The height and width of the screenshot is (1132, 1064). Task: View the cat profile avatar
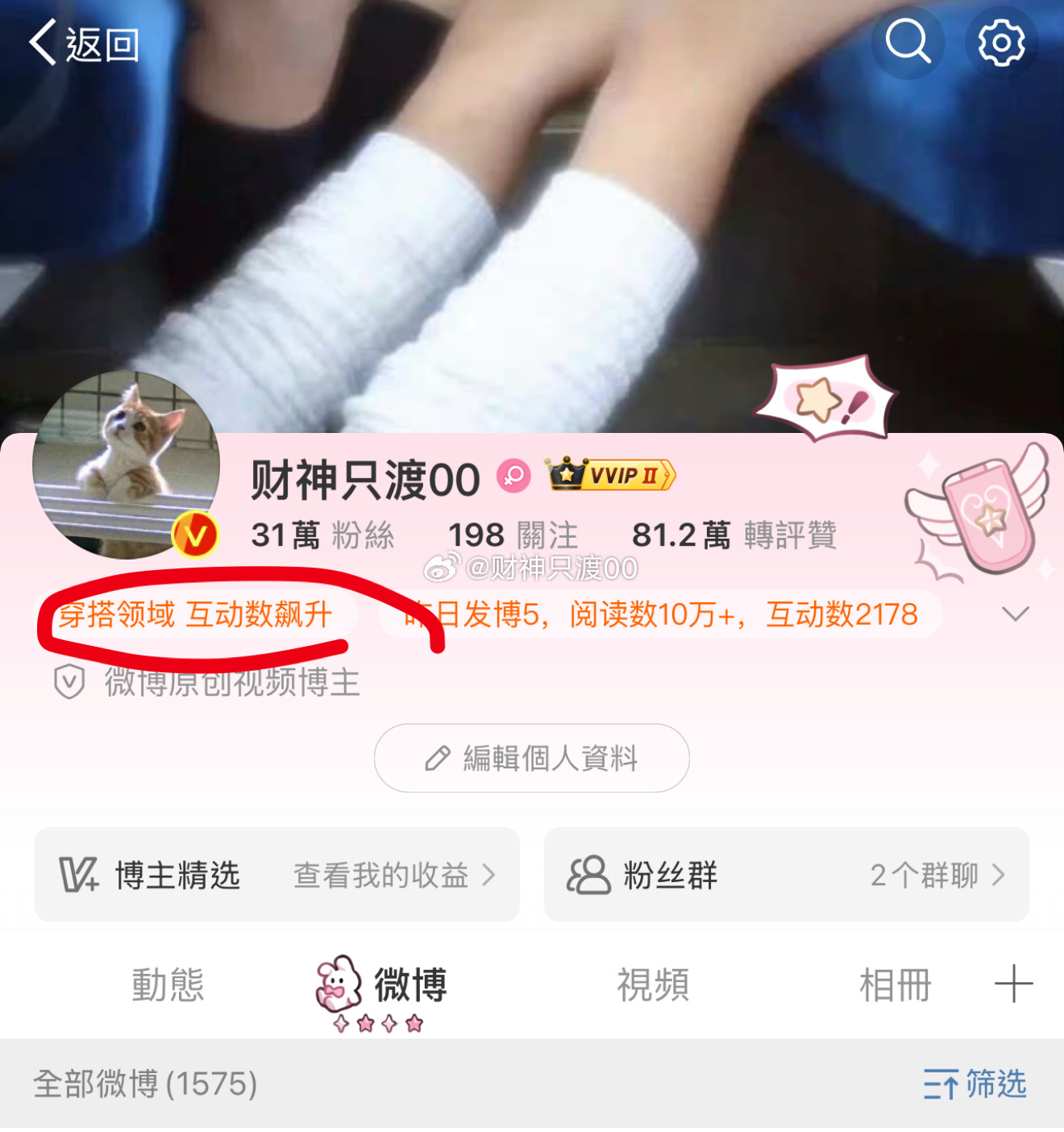pyautogui.click(x=125, y=465)
